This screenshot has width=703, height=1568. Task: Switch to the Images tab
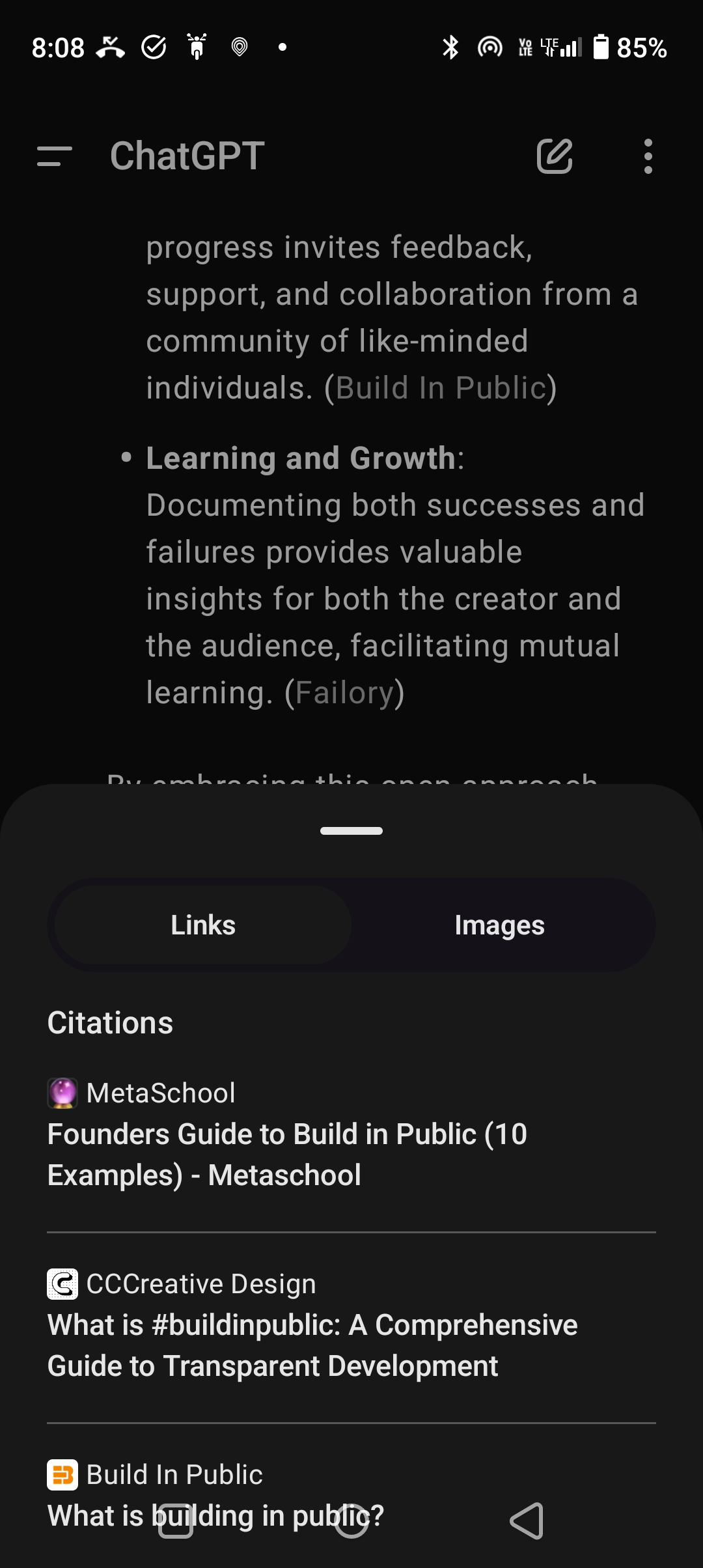(499, 925)
